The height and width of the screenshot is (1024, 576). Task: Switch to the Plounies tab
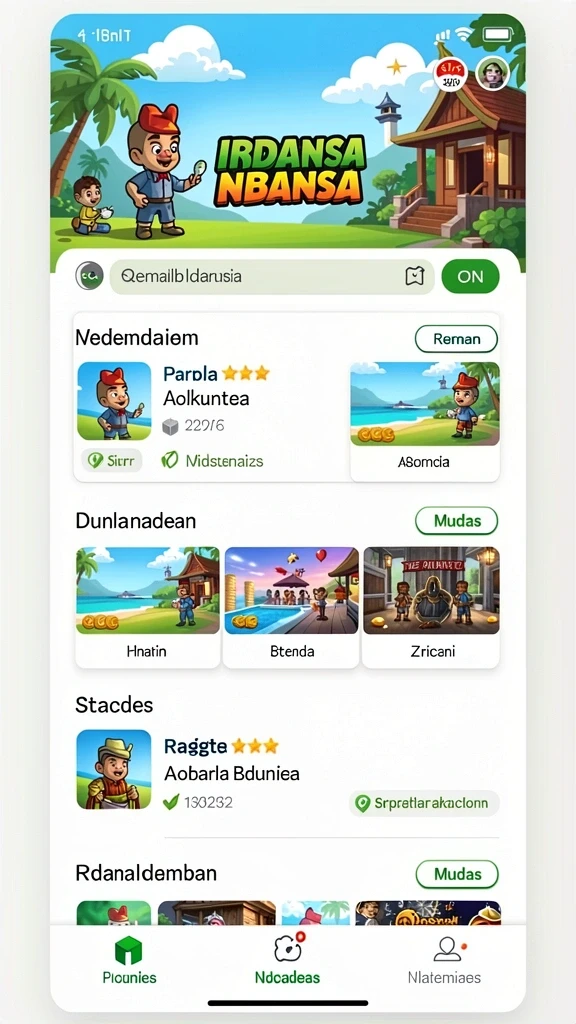click(129, 960)
